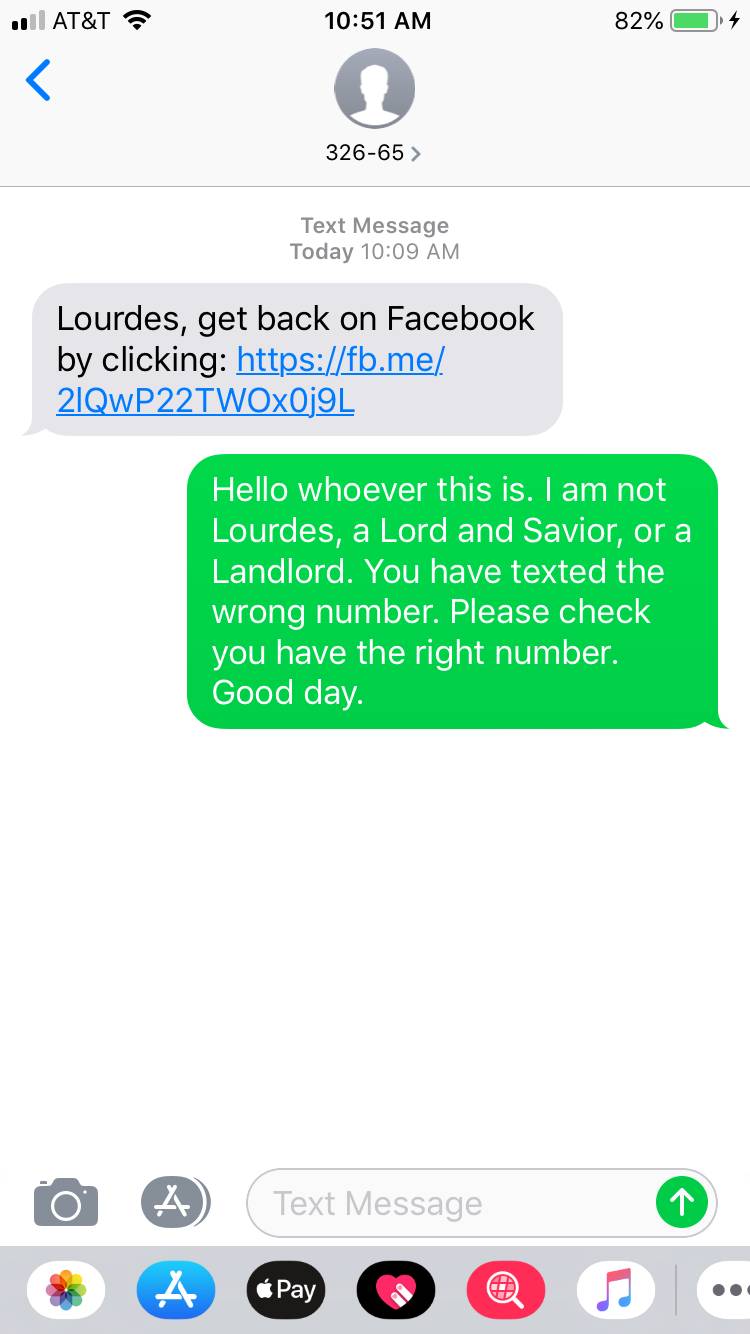Open the Apple Music iMessage app
Viewport: 750px width, 1334px height.
pyautogui.click(x=615, y=1289)
